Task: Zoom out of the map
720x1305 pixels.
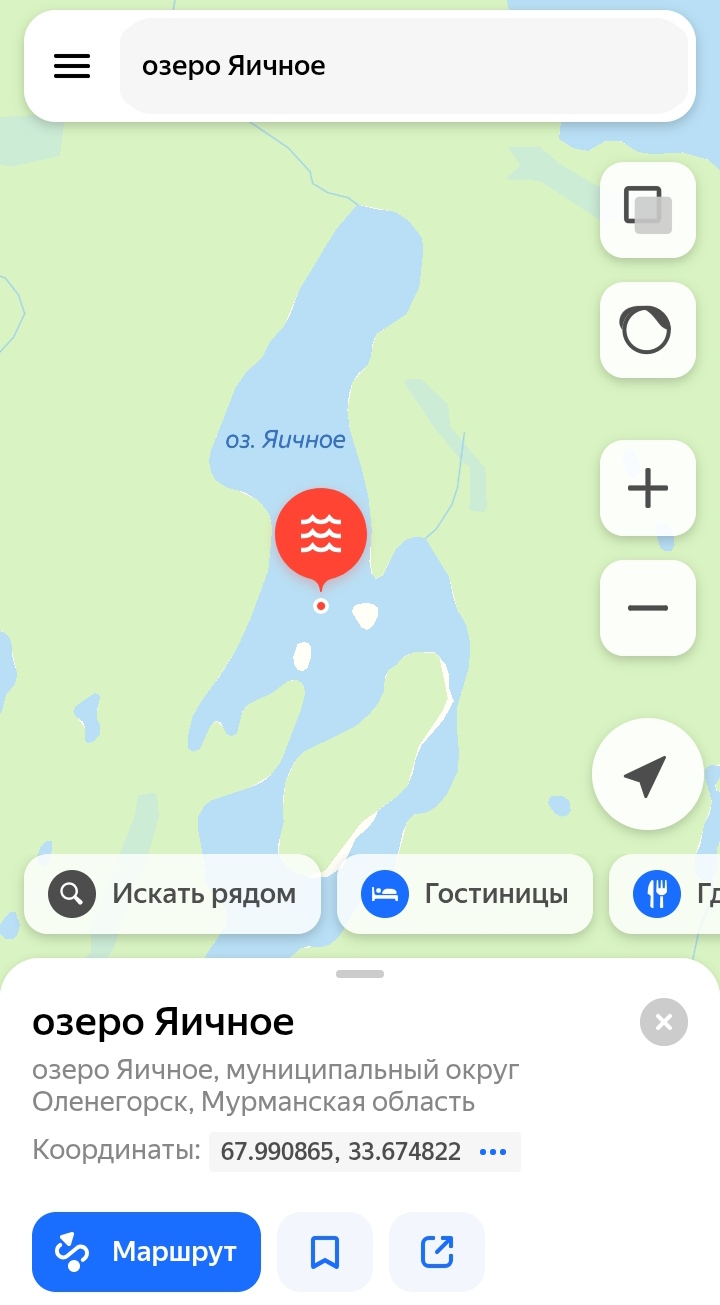Action: coord(647,608)
